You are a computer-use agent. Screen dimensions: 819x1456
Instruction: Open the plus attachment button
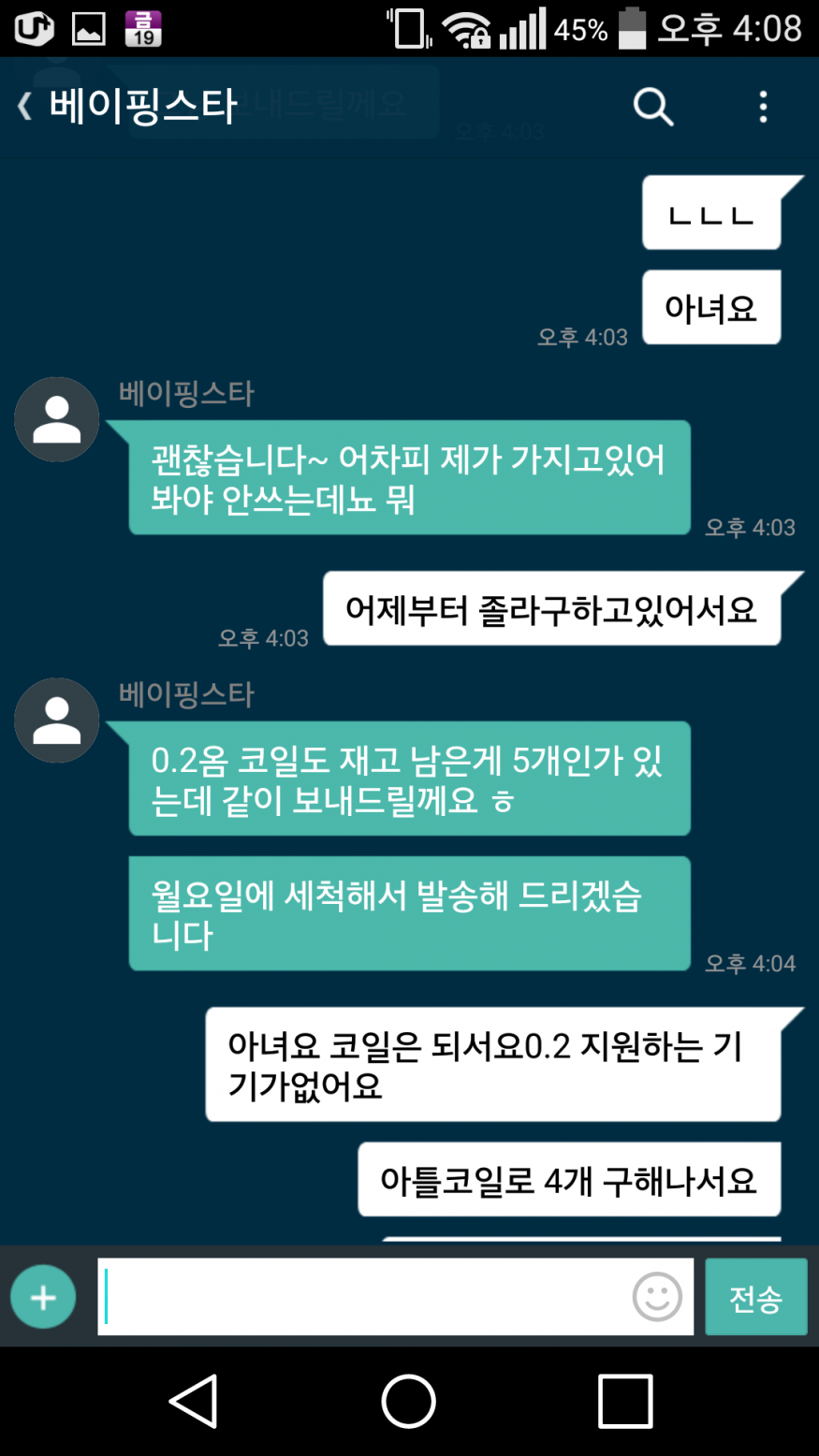coord(43,1297)
